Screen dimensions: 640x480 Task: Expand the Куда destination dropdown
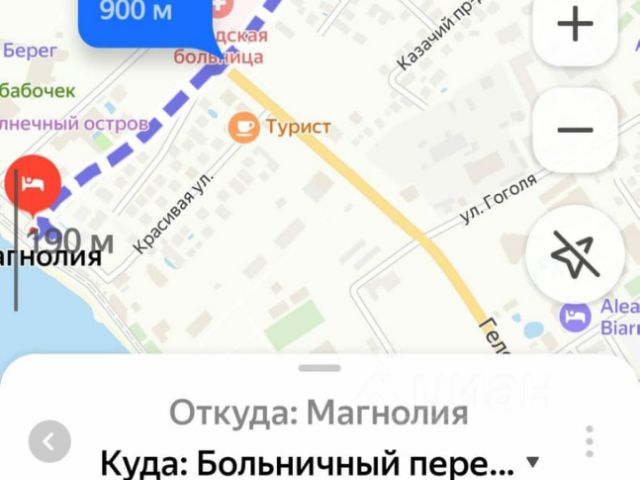(532, 463)
